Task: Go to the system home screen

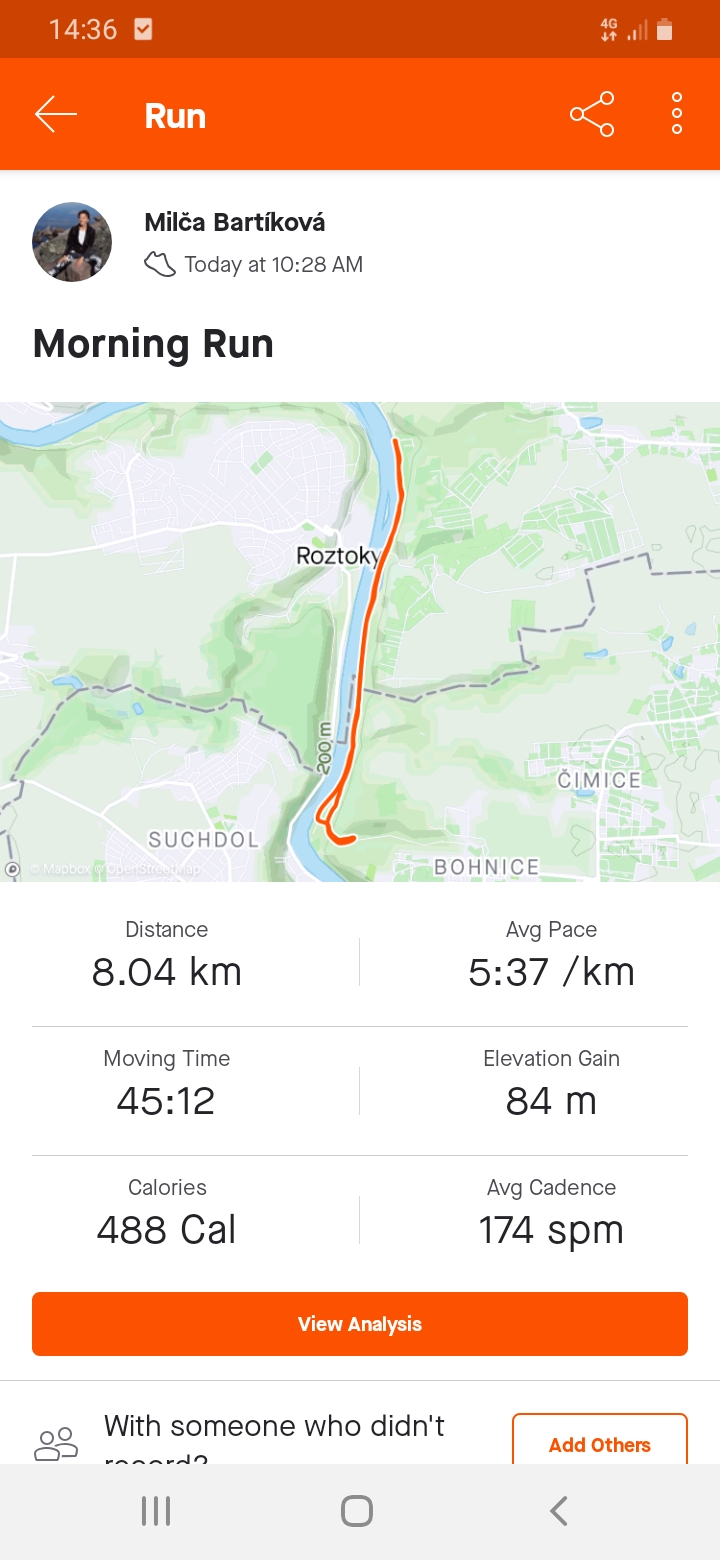Action: 357,1511
